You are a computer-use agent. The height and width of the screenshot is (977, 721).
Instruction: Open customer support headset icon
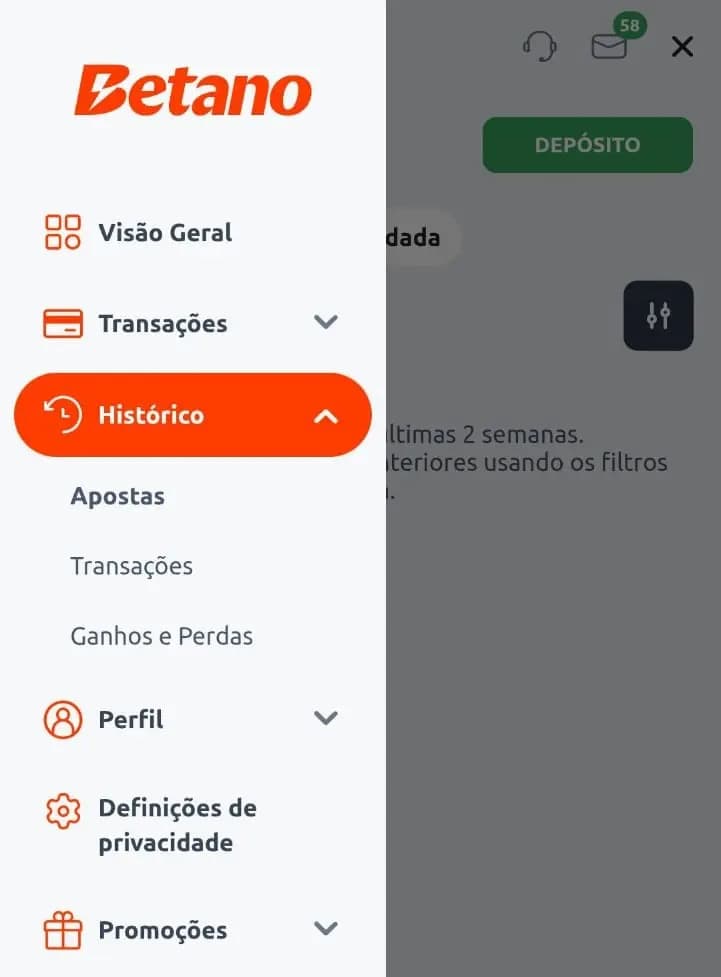coord(540,46)
